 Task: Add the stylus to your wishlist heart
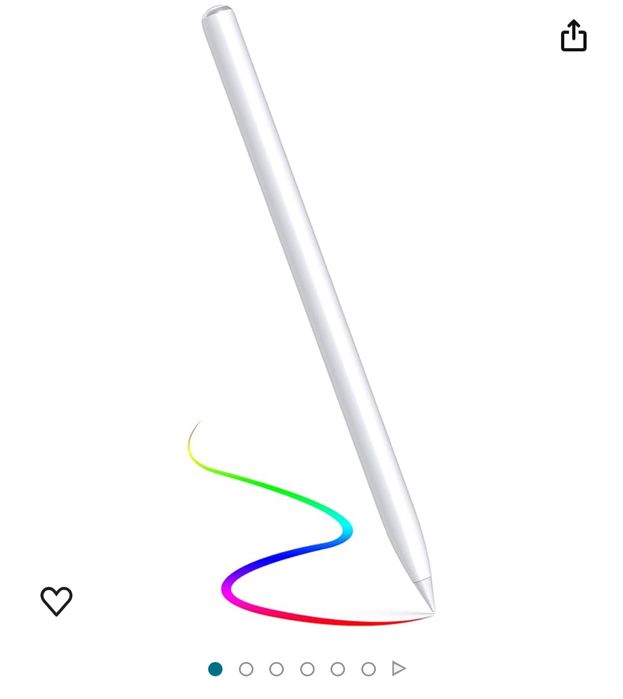pos(57,601)
